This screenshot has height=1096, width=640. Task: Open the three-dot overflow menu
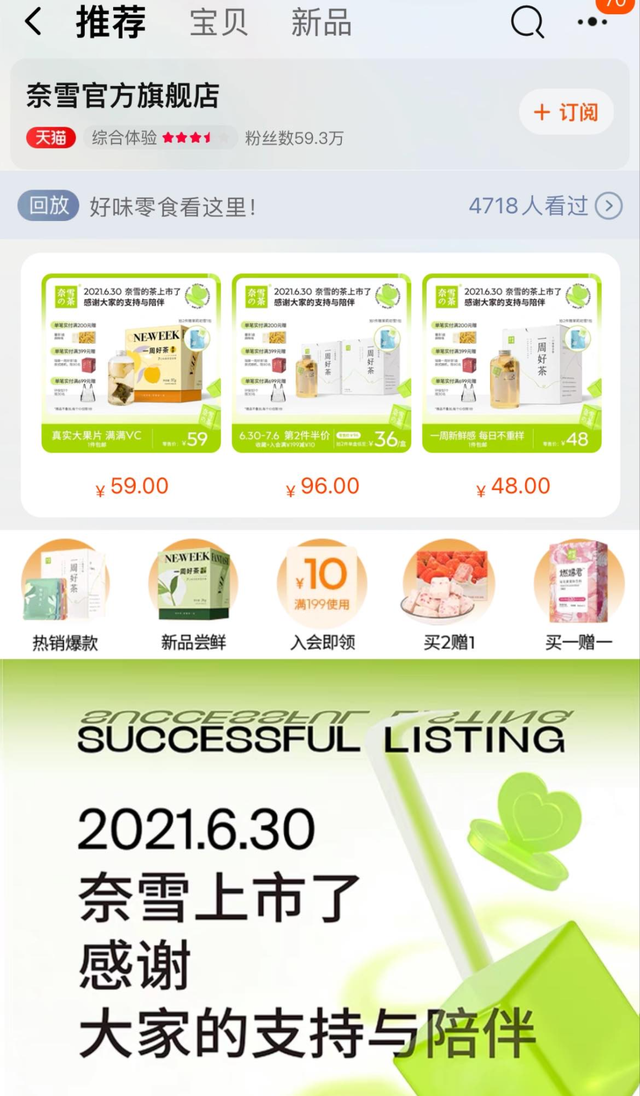pos(592,22)
